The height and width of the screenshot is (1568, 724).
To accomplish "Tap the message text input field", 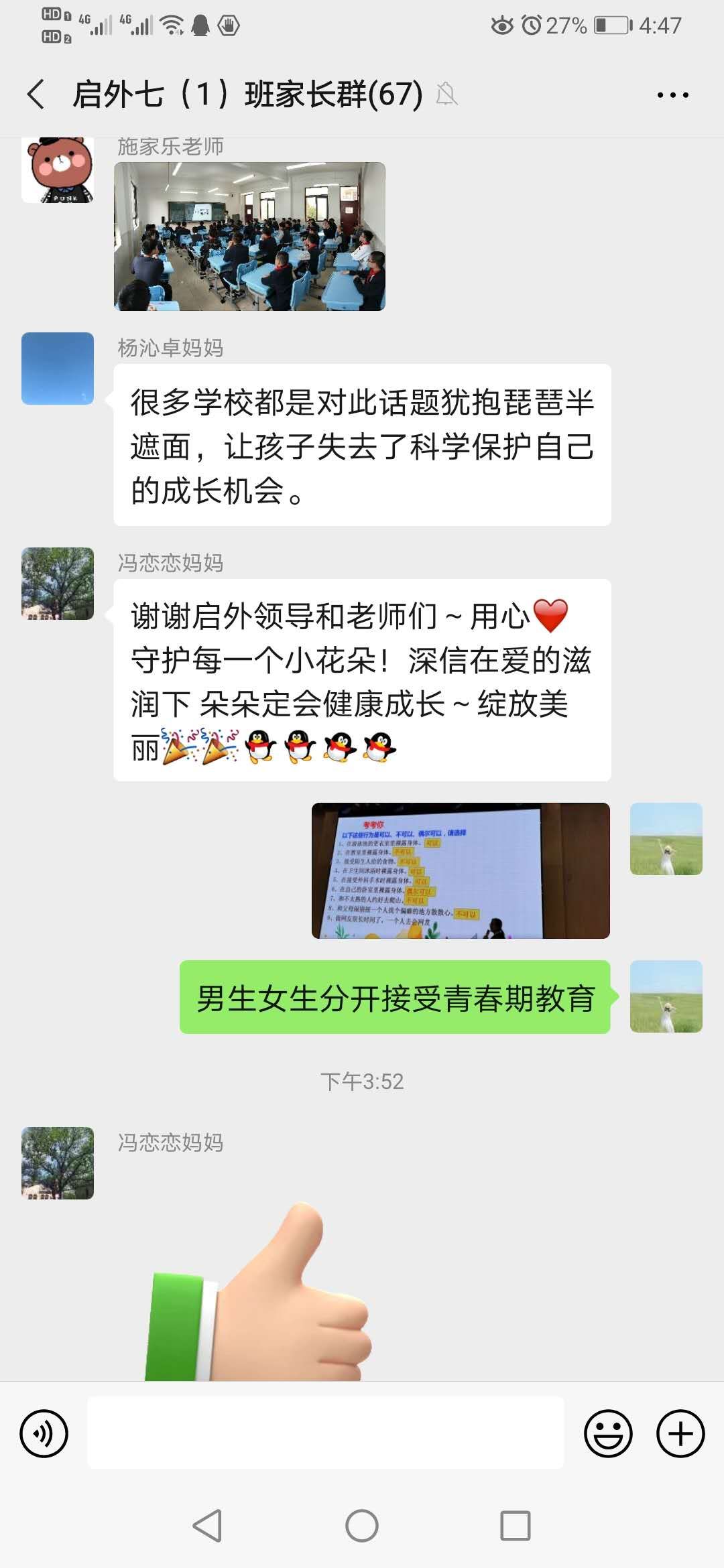I will tap(326, 1433).
